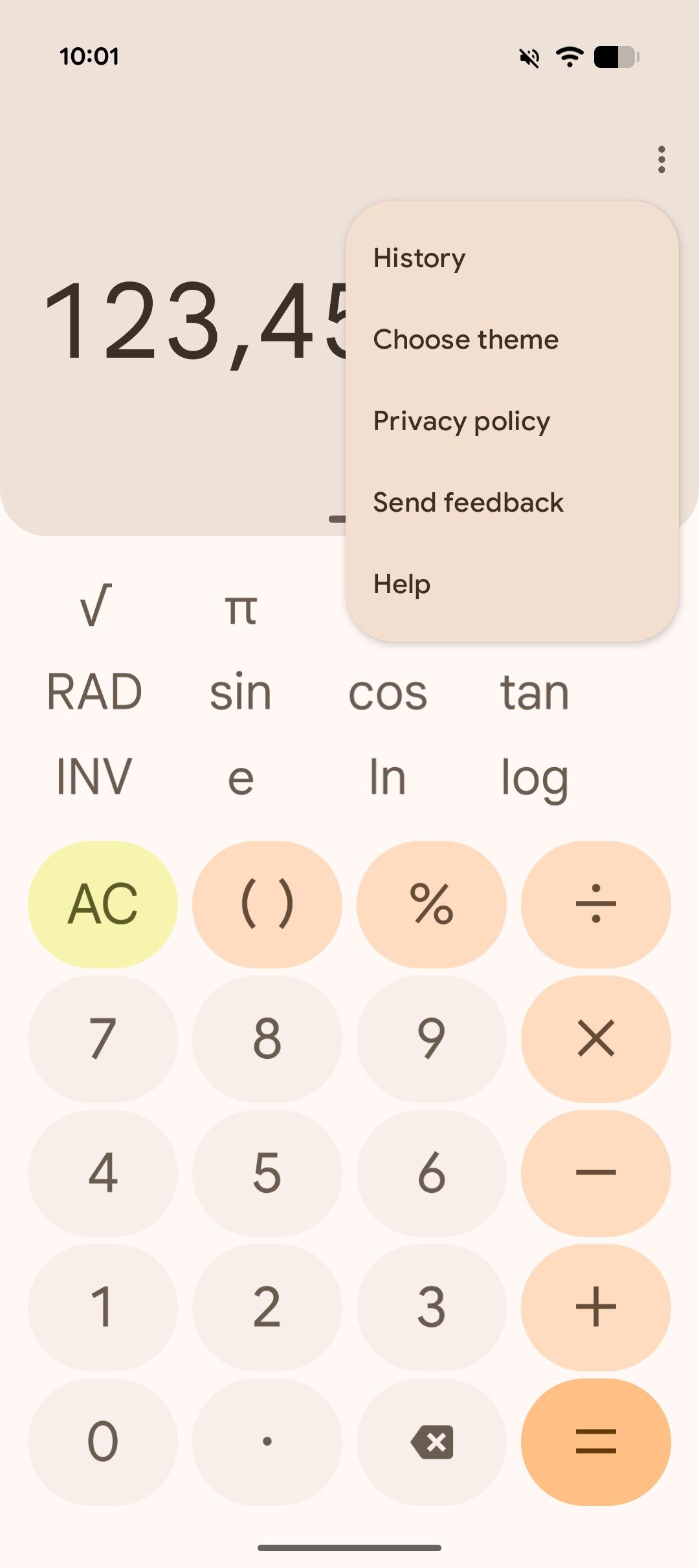Apply the sin function

click(x=241, y=692)
